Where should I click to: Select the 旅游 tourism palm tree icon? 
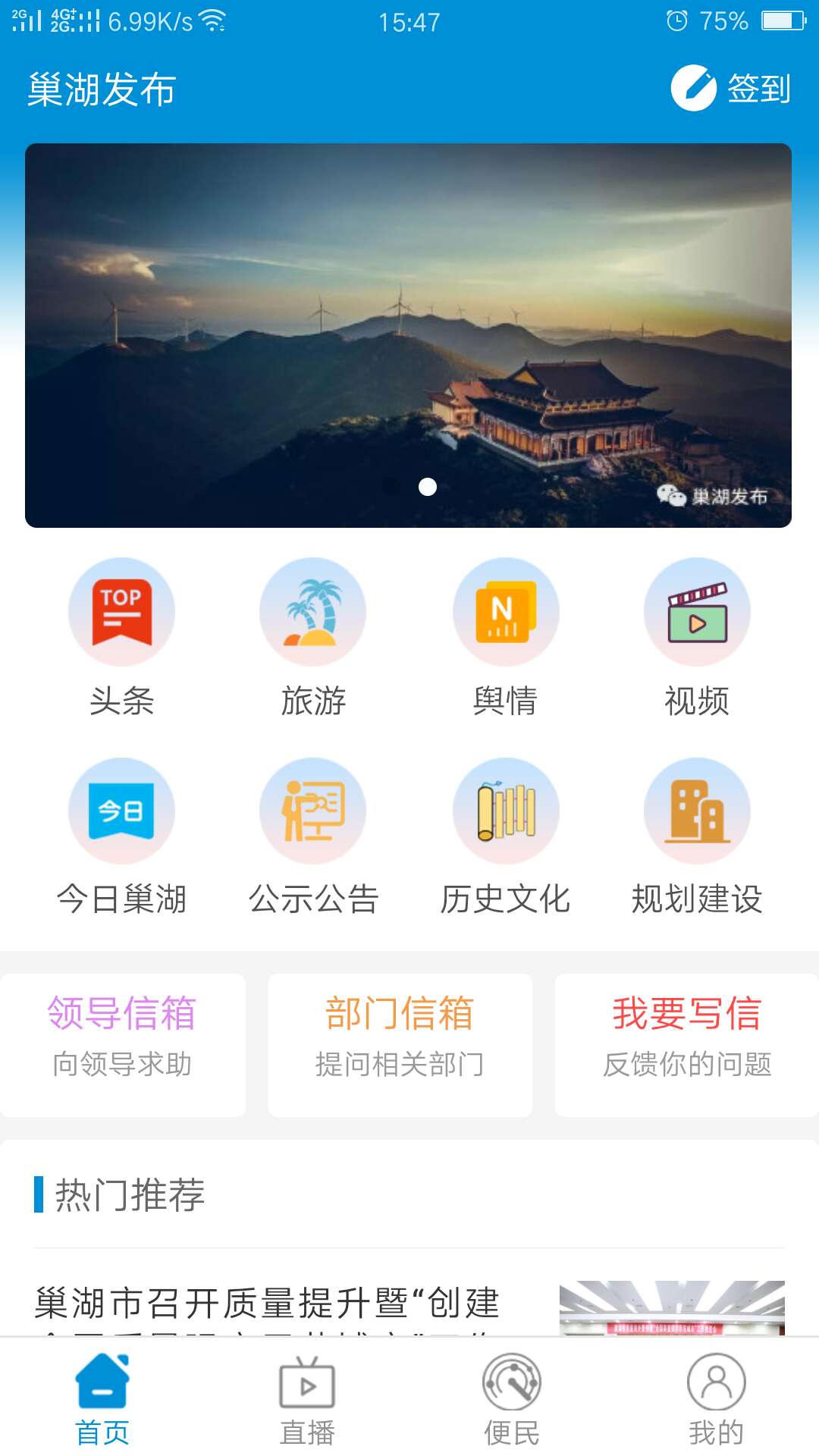(x=313, y=611)
